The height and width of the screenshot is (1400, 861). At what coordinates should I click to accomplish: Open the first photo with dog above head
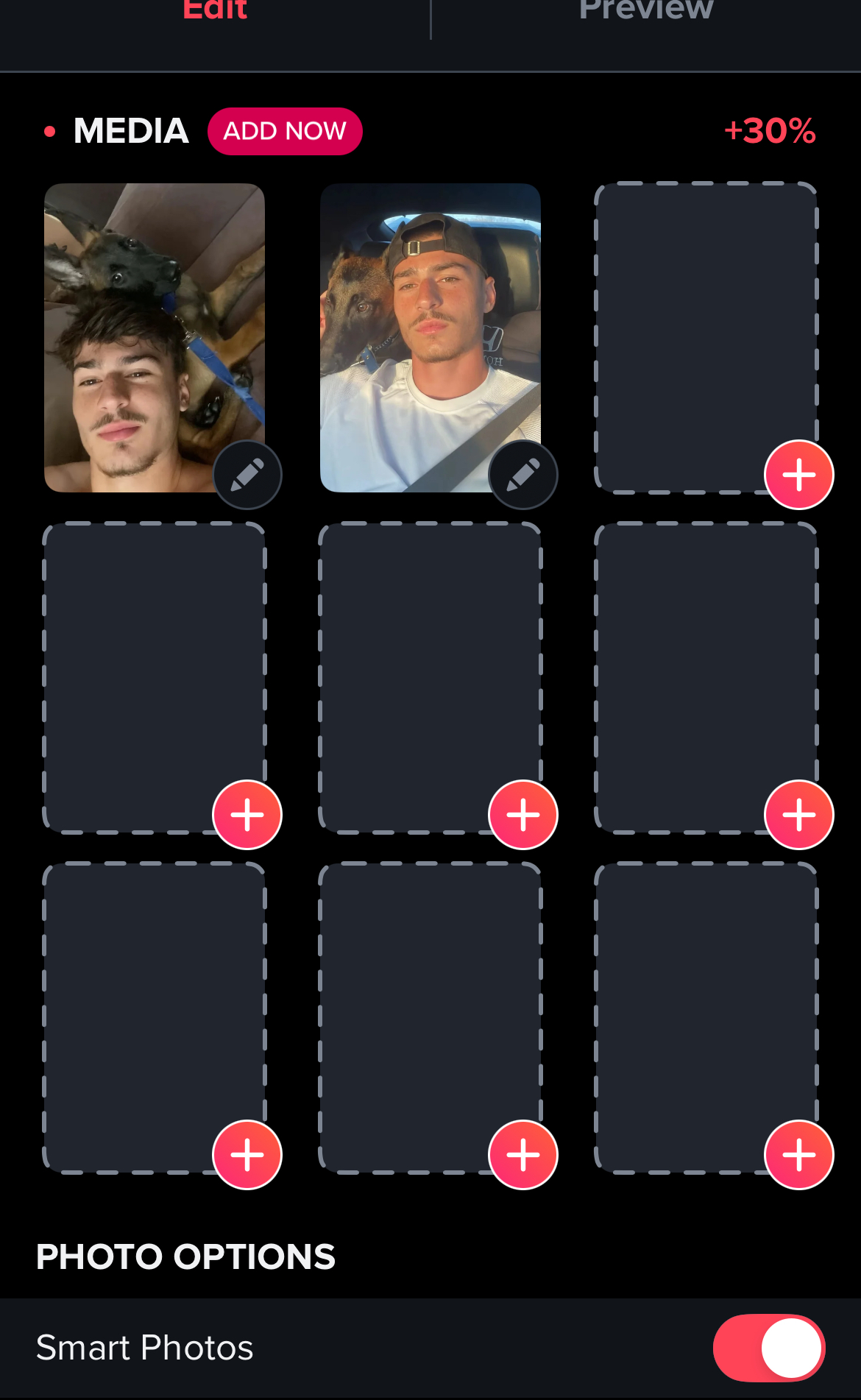click(155, 338)
